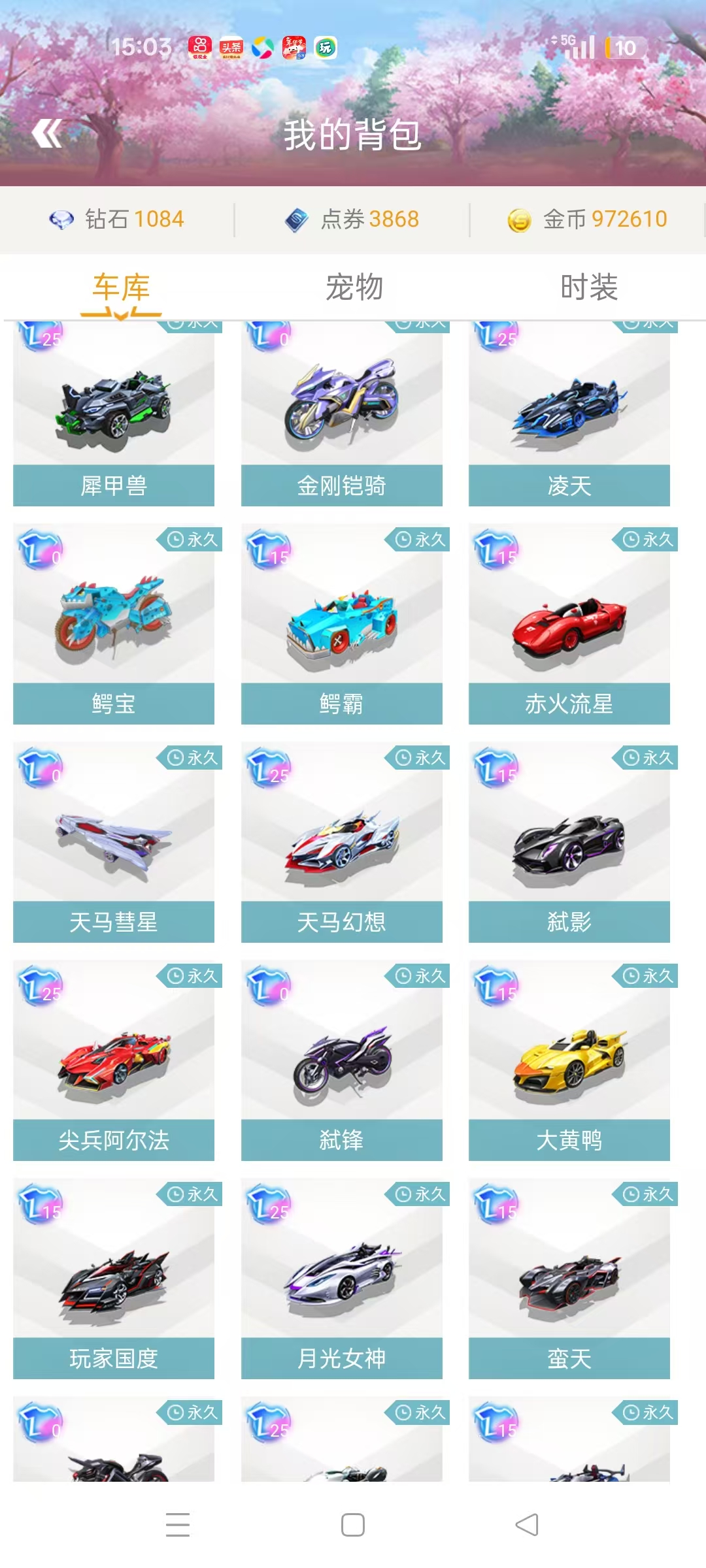706x1568 pixels.
Task: Switch to the 时装 tab
Action: (588, 287)
